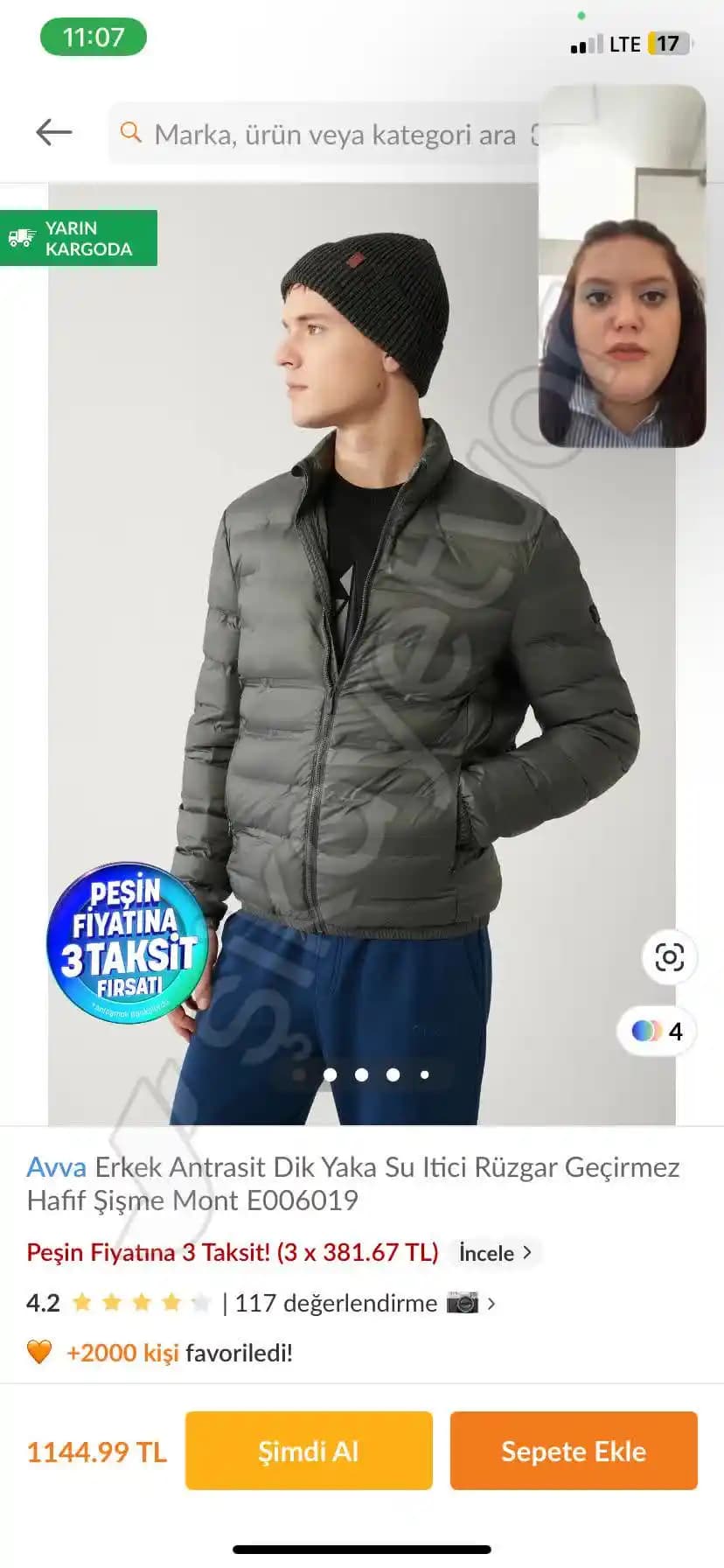Open the visual similar-product search icon
This screenshot has height=1568, width=724.
coord(669,957)
